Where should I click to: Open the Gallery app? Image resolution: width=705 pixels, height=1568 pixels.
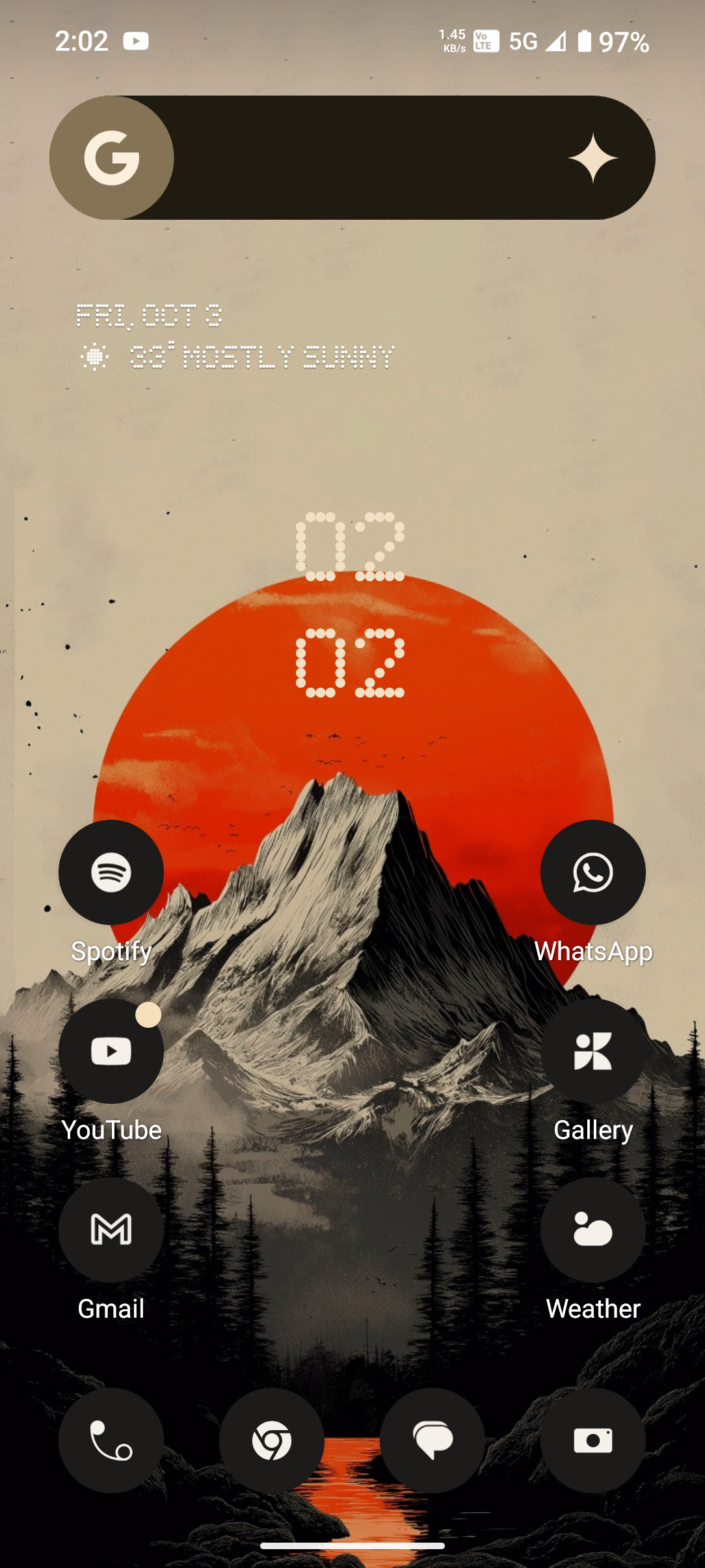(592, 1051)
